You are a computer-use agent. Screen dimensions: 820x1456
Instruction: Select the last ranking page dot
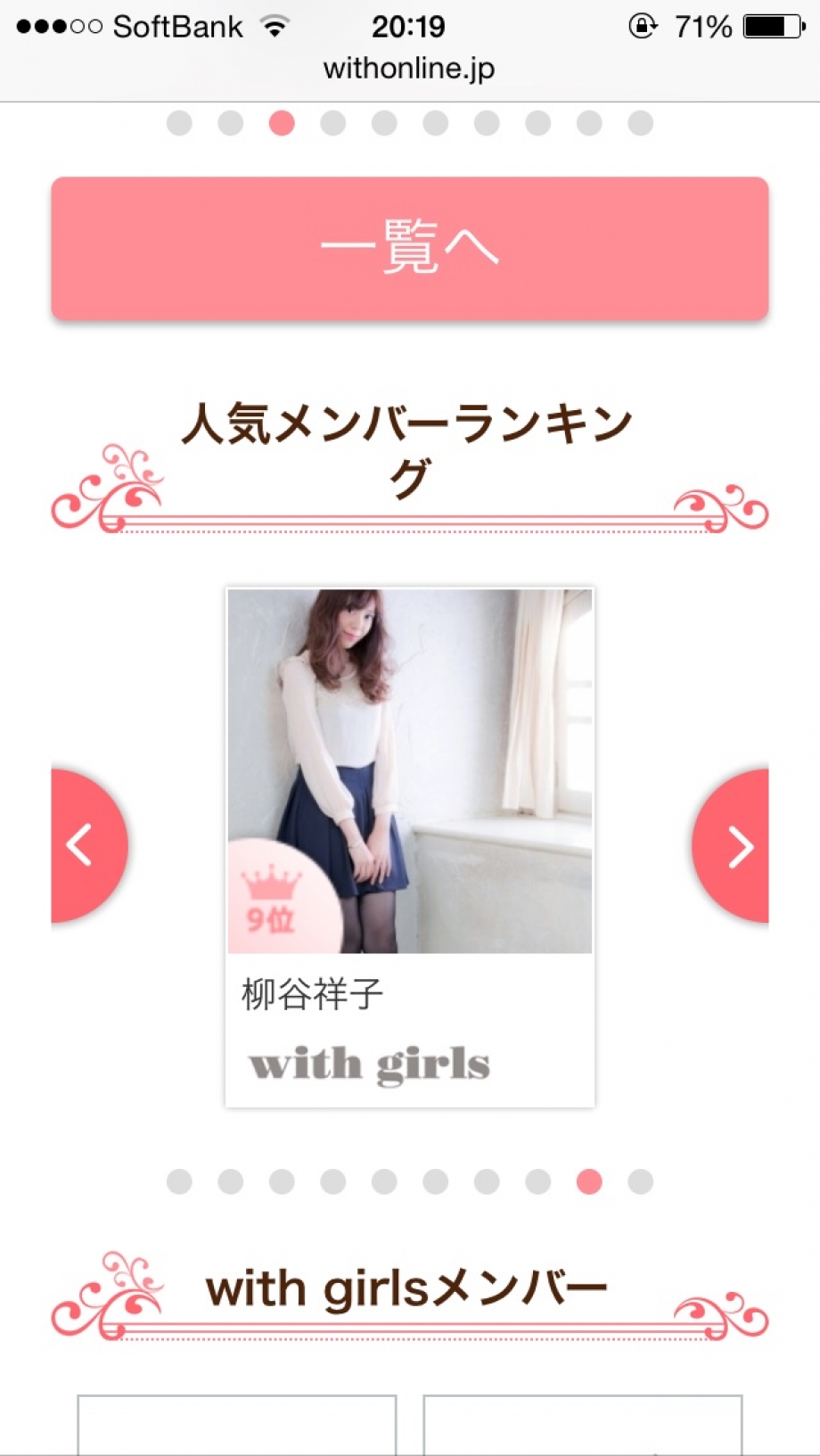(x=640, y=1181)
